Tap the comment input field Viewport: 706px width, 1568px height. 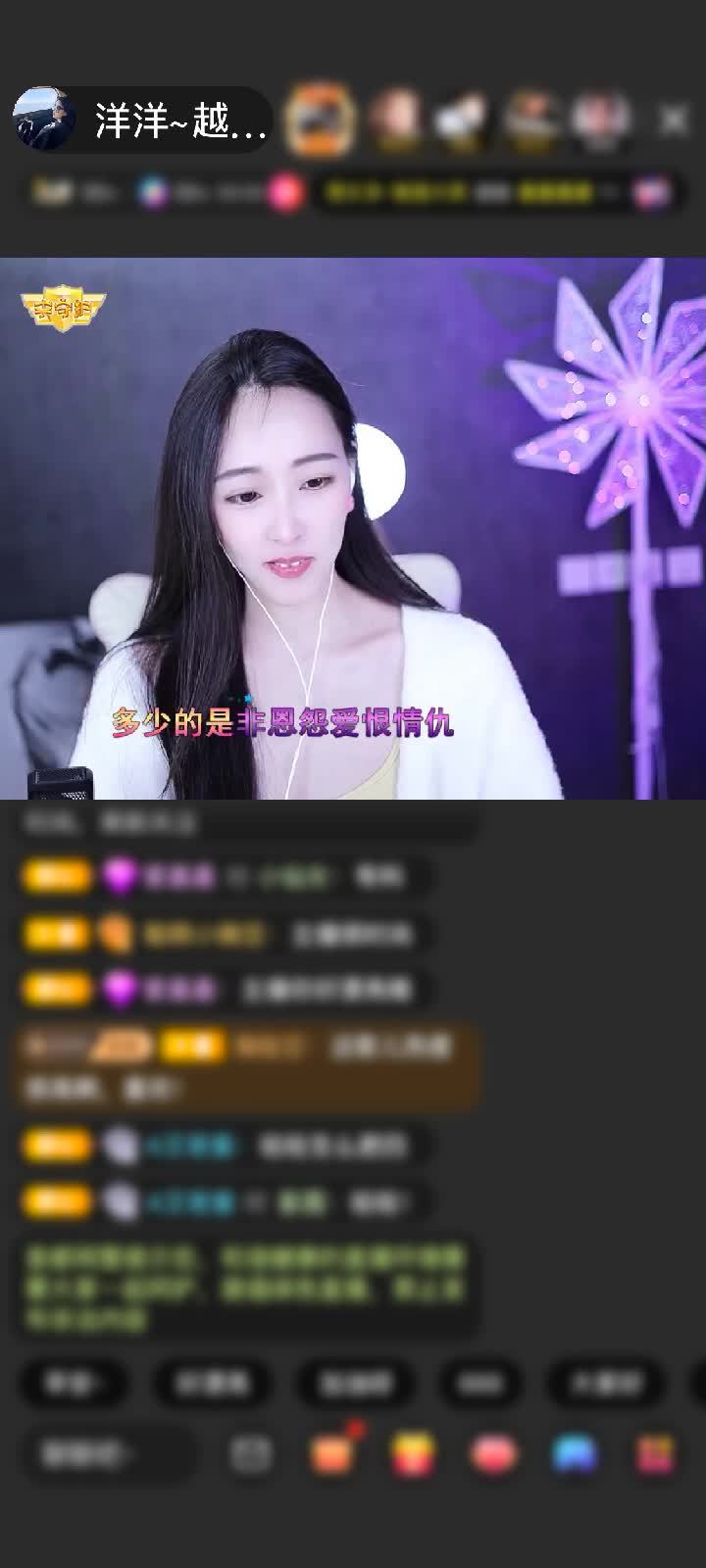click(108, 1453)
